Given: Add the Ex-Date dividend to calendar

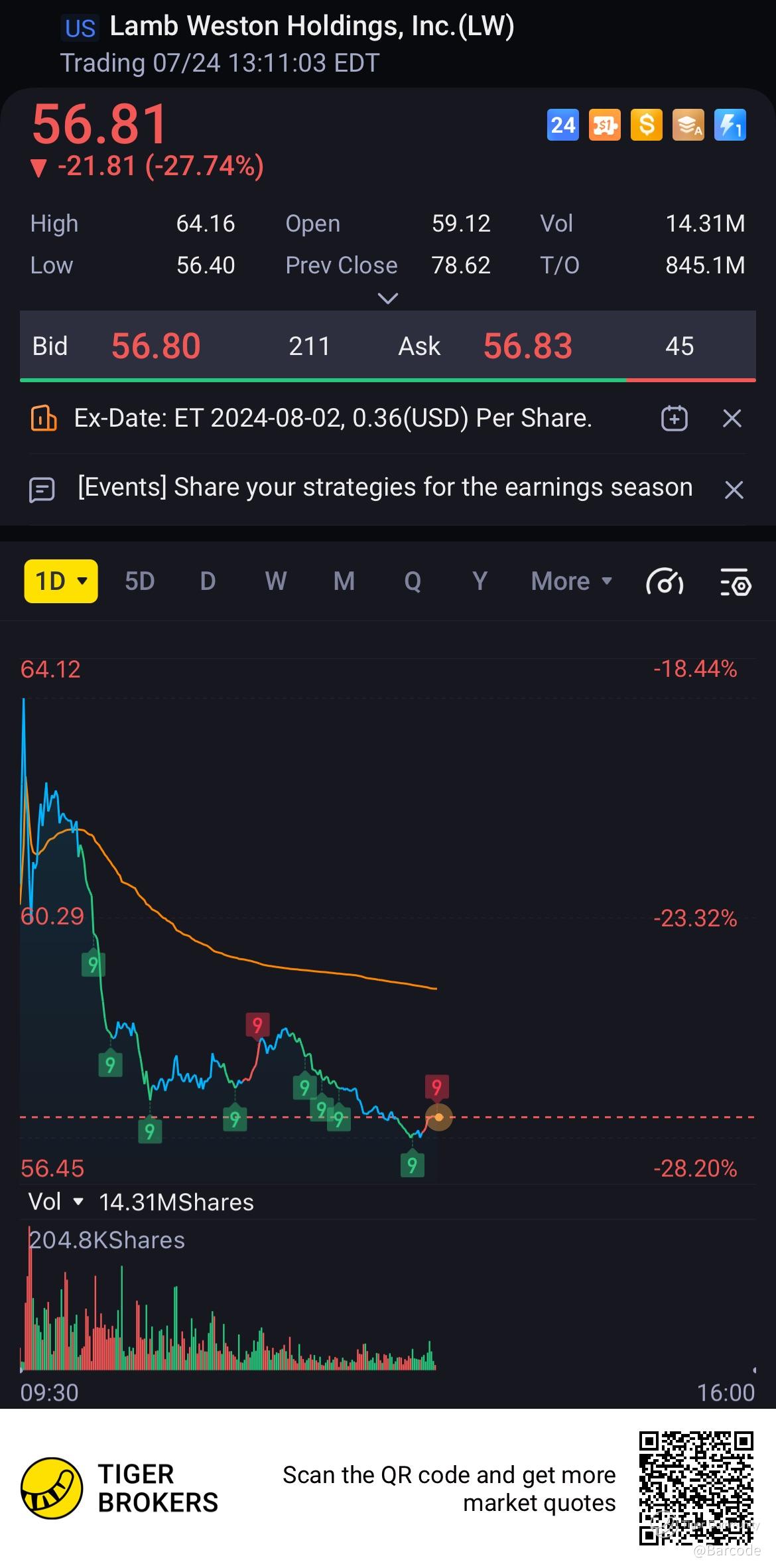Looking at the screenshot, I should click(x=675, y=418).
